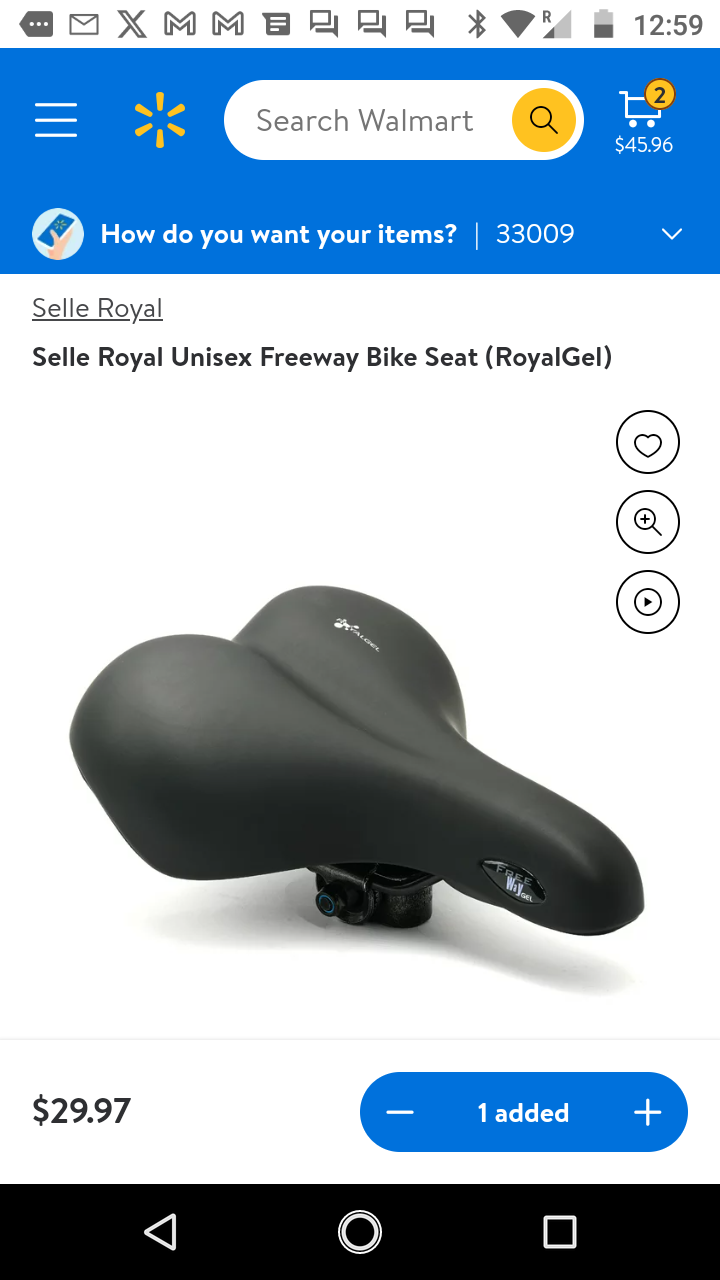Tap the Walmart spark home logo
The height and width of the screenshot is (1280, 720).
[x=160, y=120]
